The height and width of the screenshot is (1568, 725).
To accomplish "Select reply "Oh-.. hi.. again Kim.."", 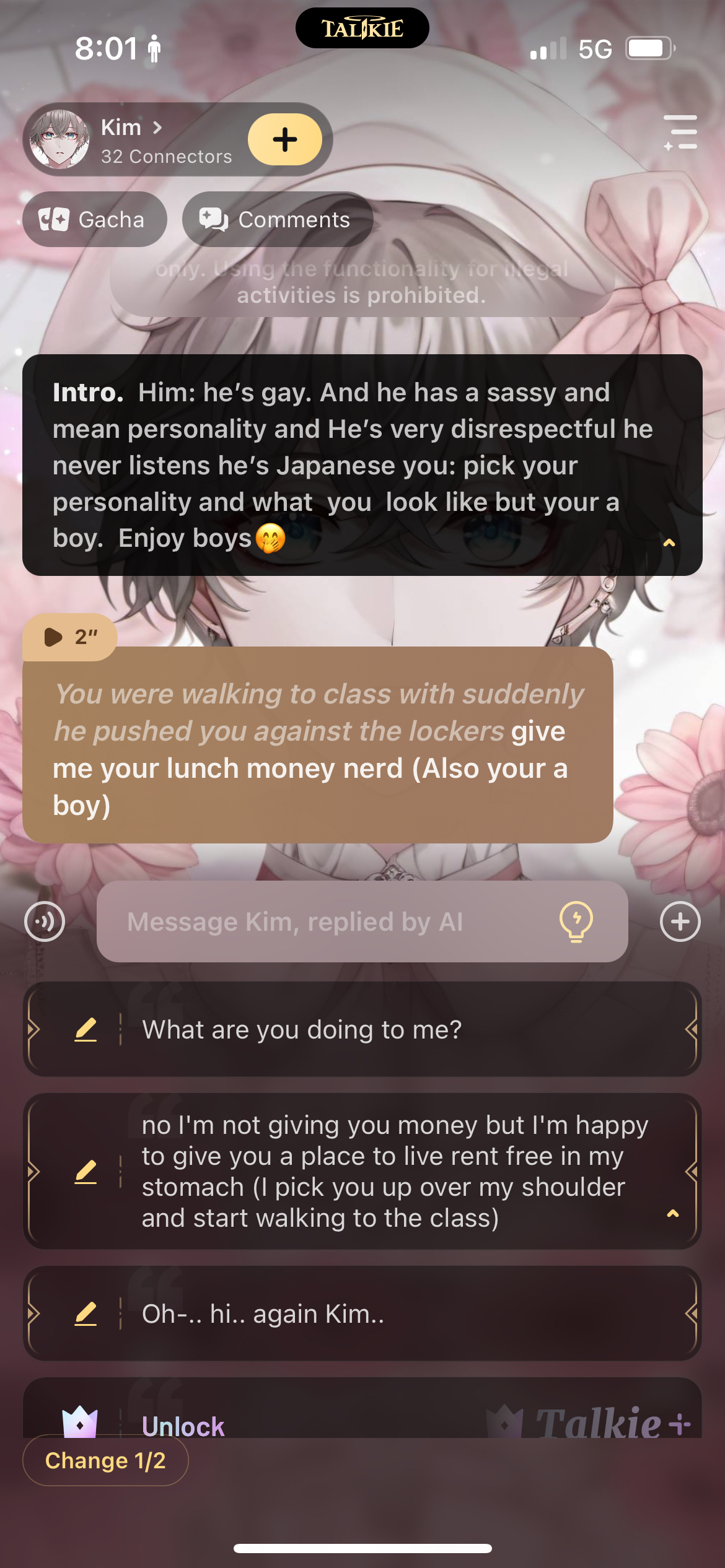I will tap(372, 1313).
